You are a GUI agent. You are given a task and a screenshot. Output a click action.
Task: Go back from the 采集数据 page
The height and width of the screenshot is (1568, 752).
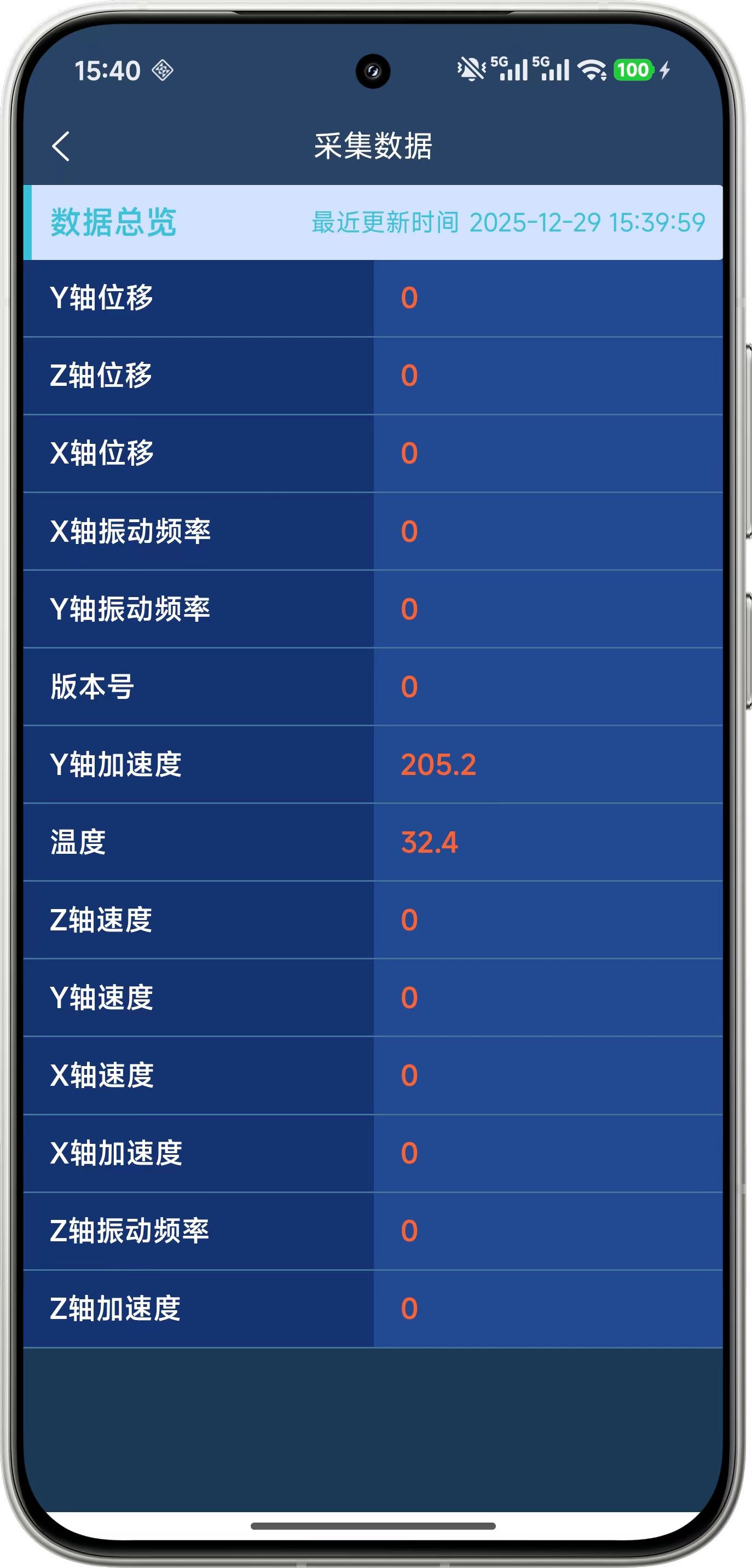tap(61, 146)
